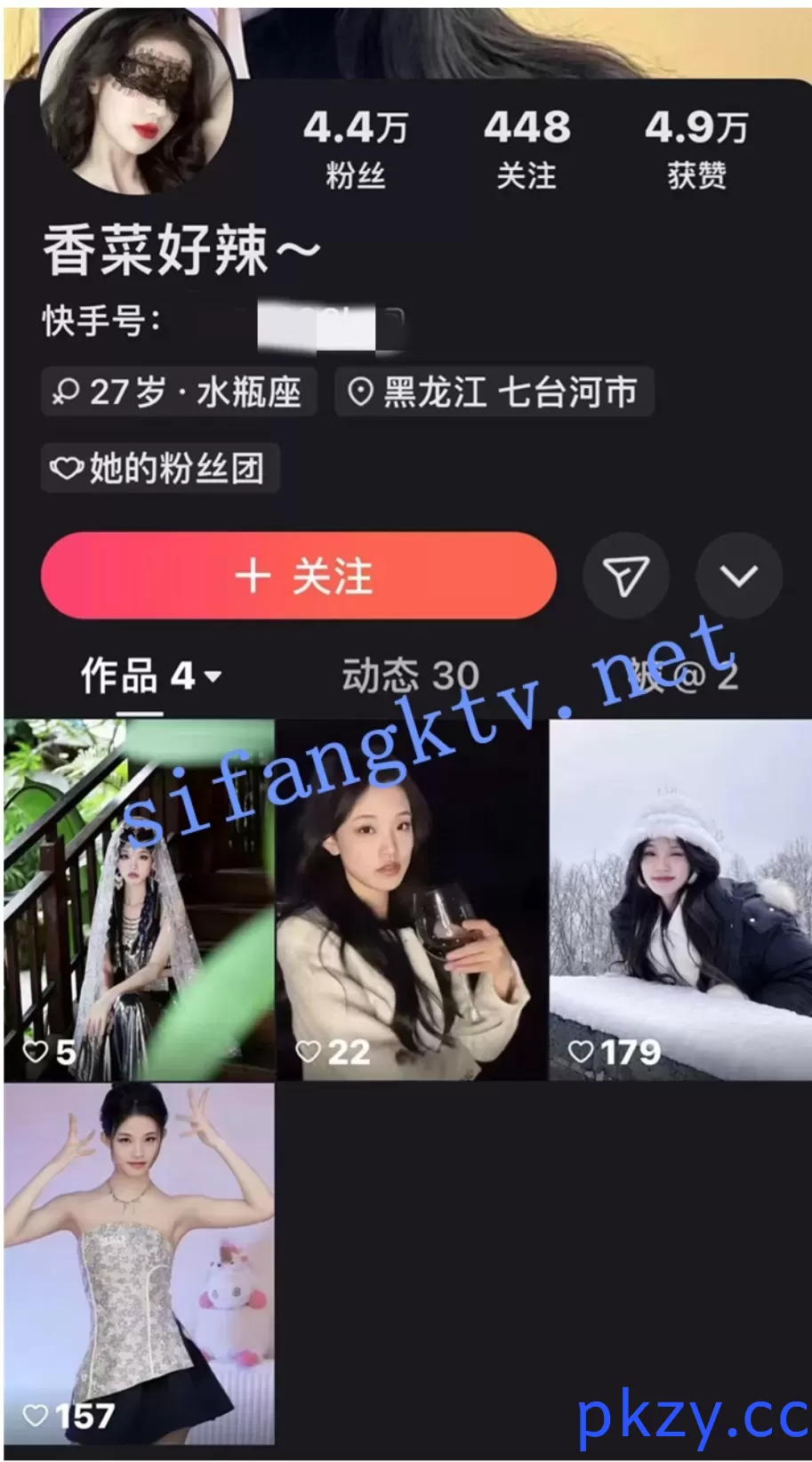Image resolution: width=812 pixels, height=1462 pixels.
Task: Tap the red 关注 follow button
Action: (299, 576)
